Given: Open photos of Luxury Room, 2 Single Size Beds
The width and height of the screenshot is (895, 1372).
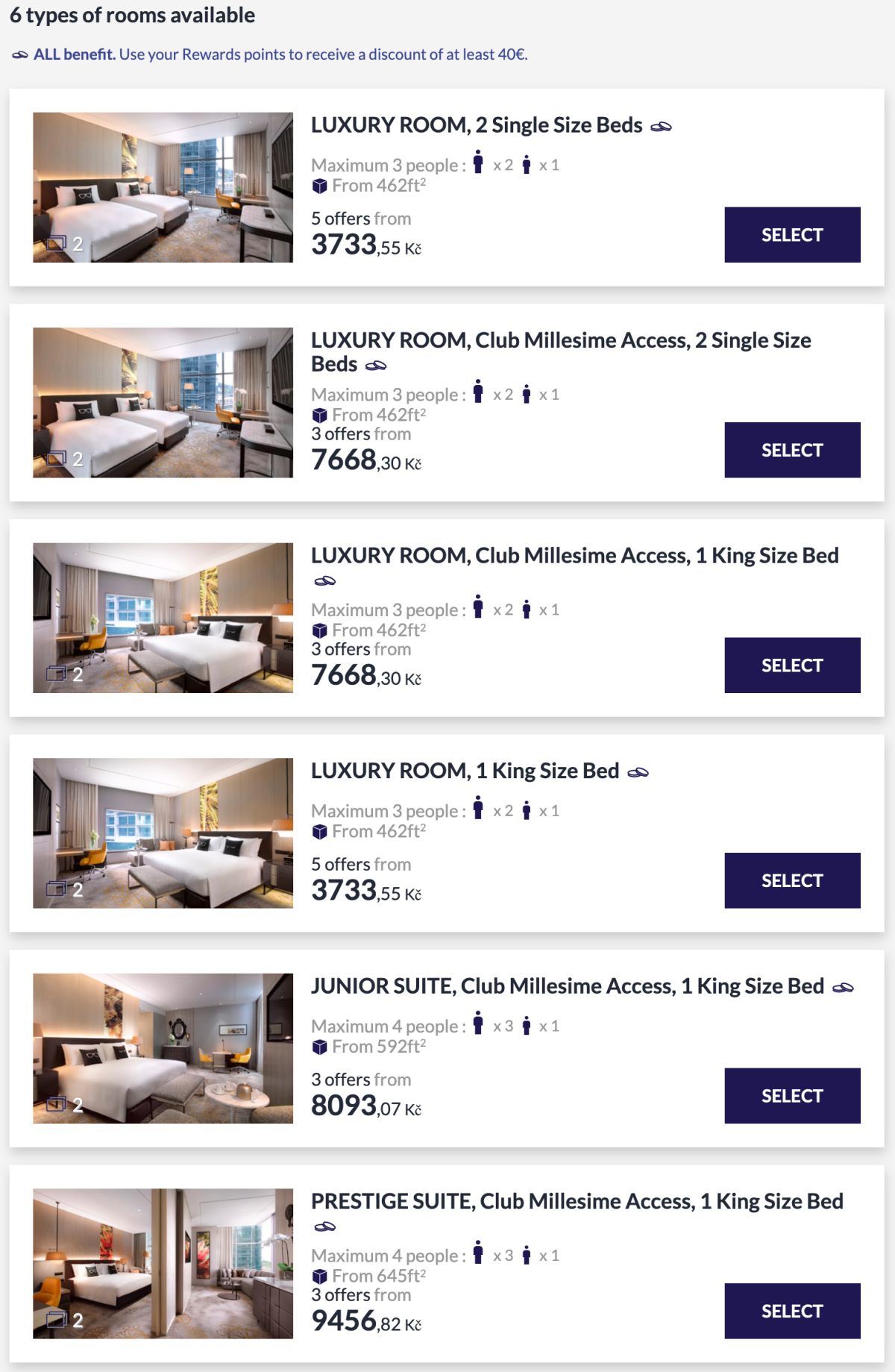Looking at the screenshot, I should [x=163, y=187].
